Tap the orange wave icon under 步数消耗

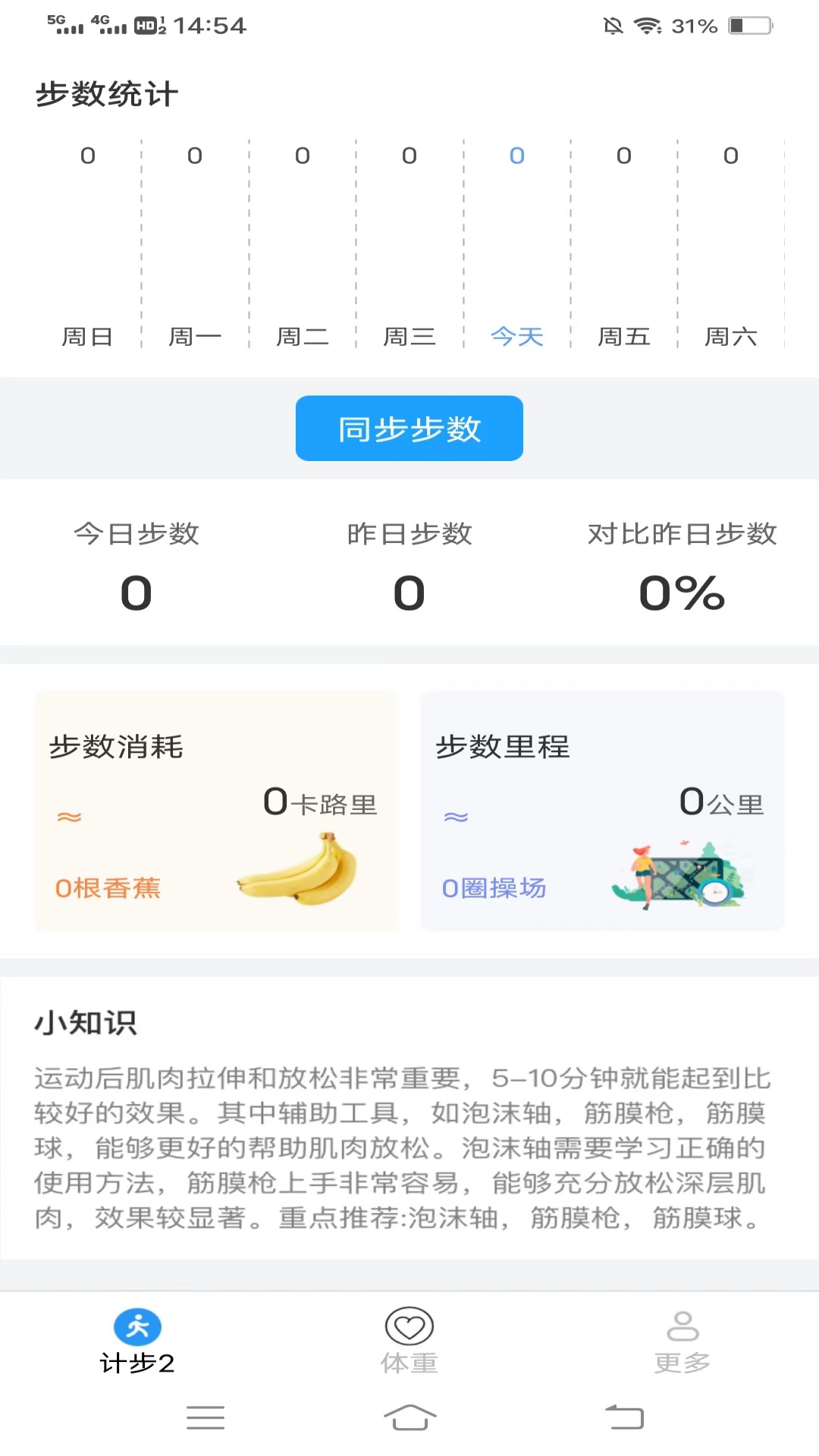click(x=68, y=817)
